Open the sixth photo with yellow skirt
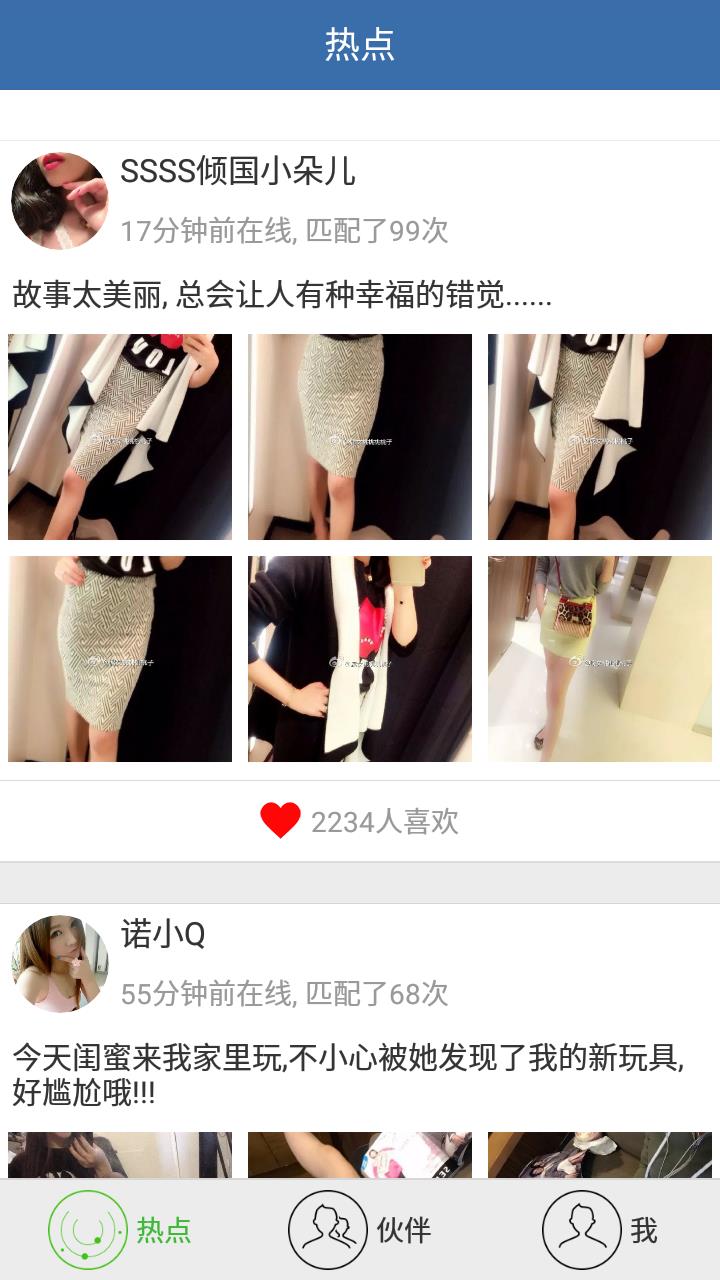The image size is (720, 1280). (600, 659)
